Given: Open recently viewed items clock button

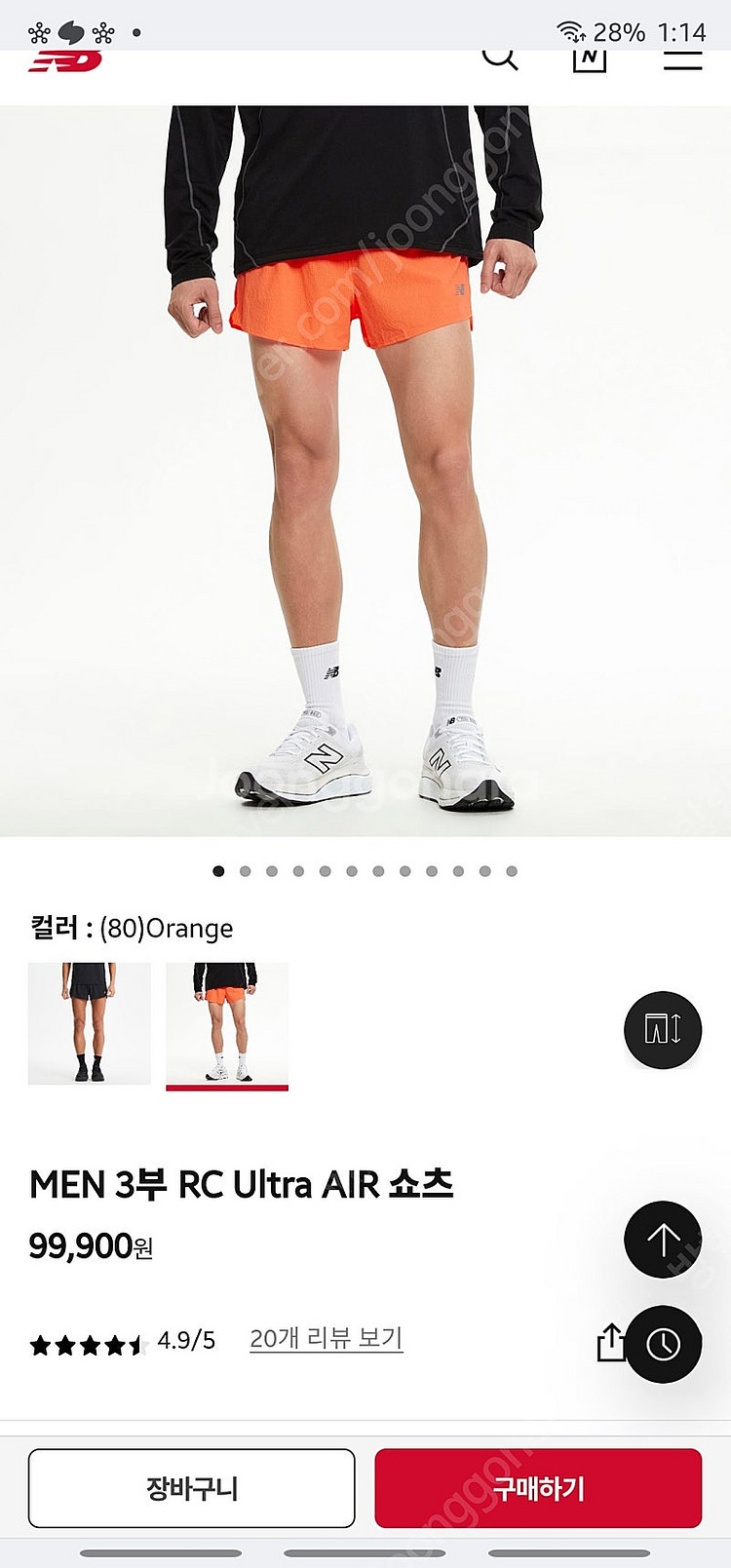Looking at the screenshot, I should tap(663, 1344).
